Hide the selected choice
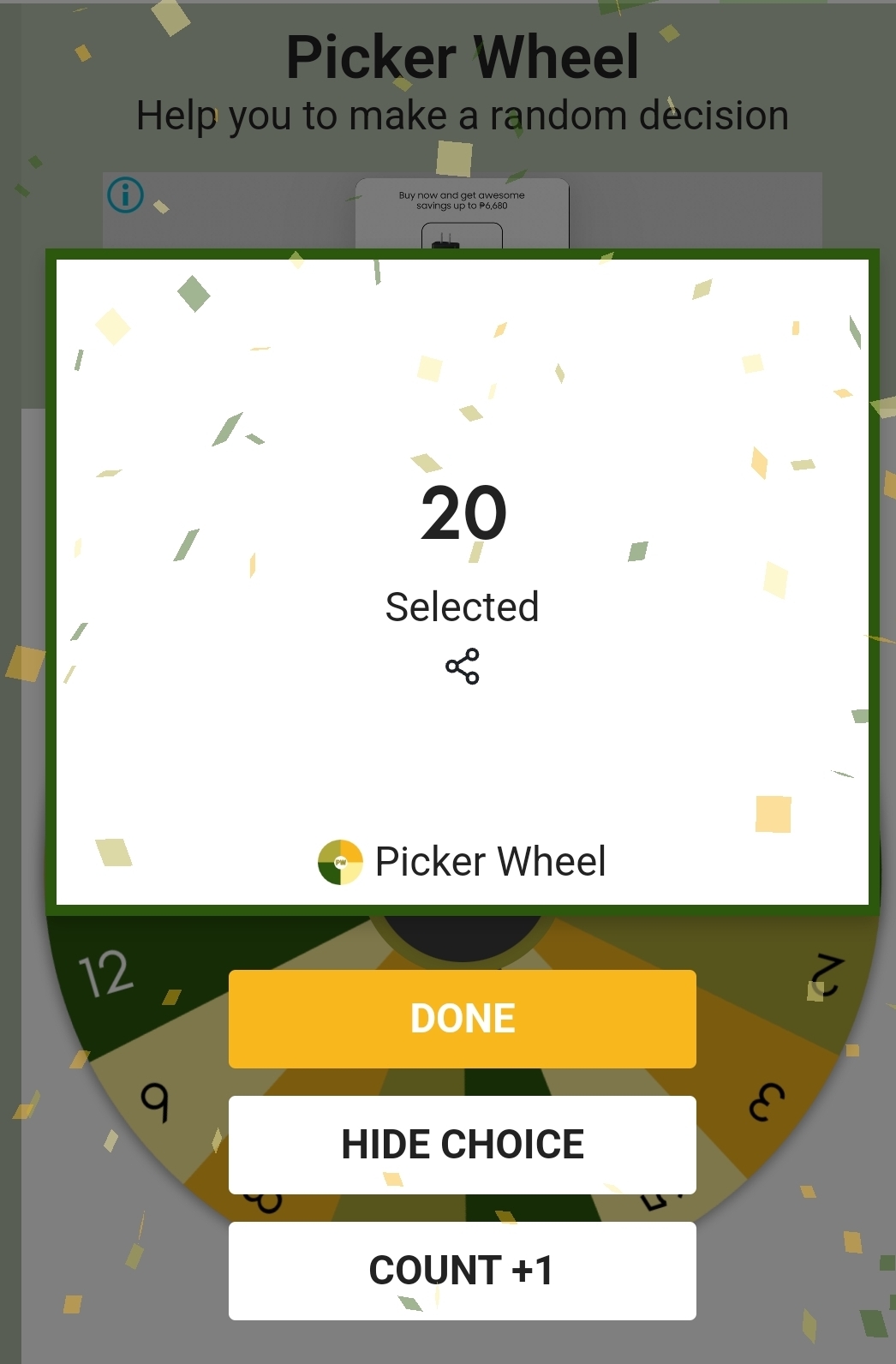 point(462,1145)
